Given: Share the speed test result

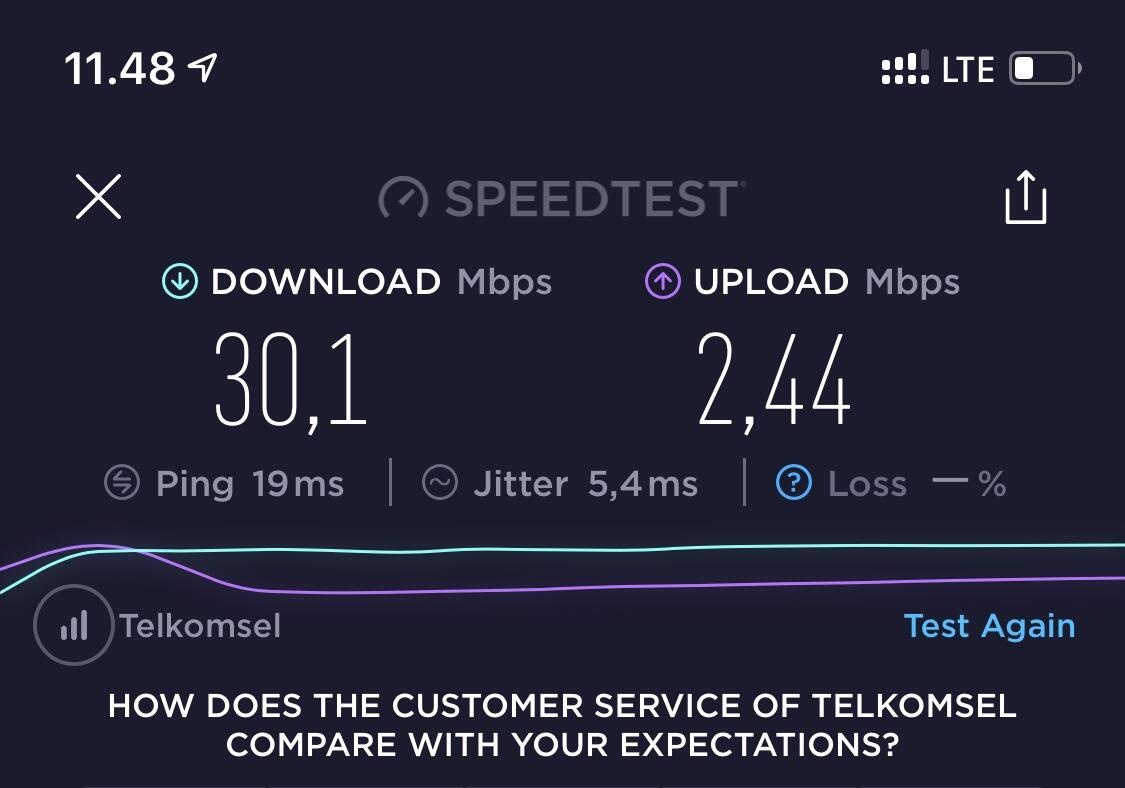Looking at the screenshot, I should pyautogui.click(x=1025, y=197).
